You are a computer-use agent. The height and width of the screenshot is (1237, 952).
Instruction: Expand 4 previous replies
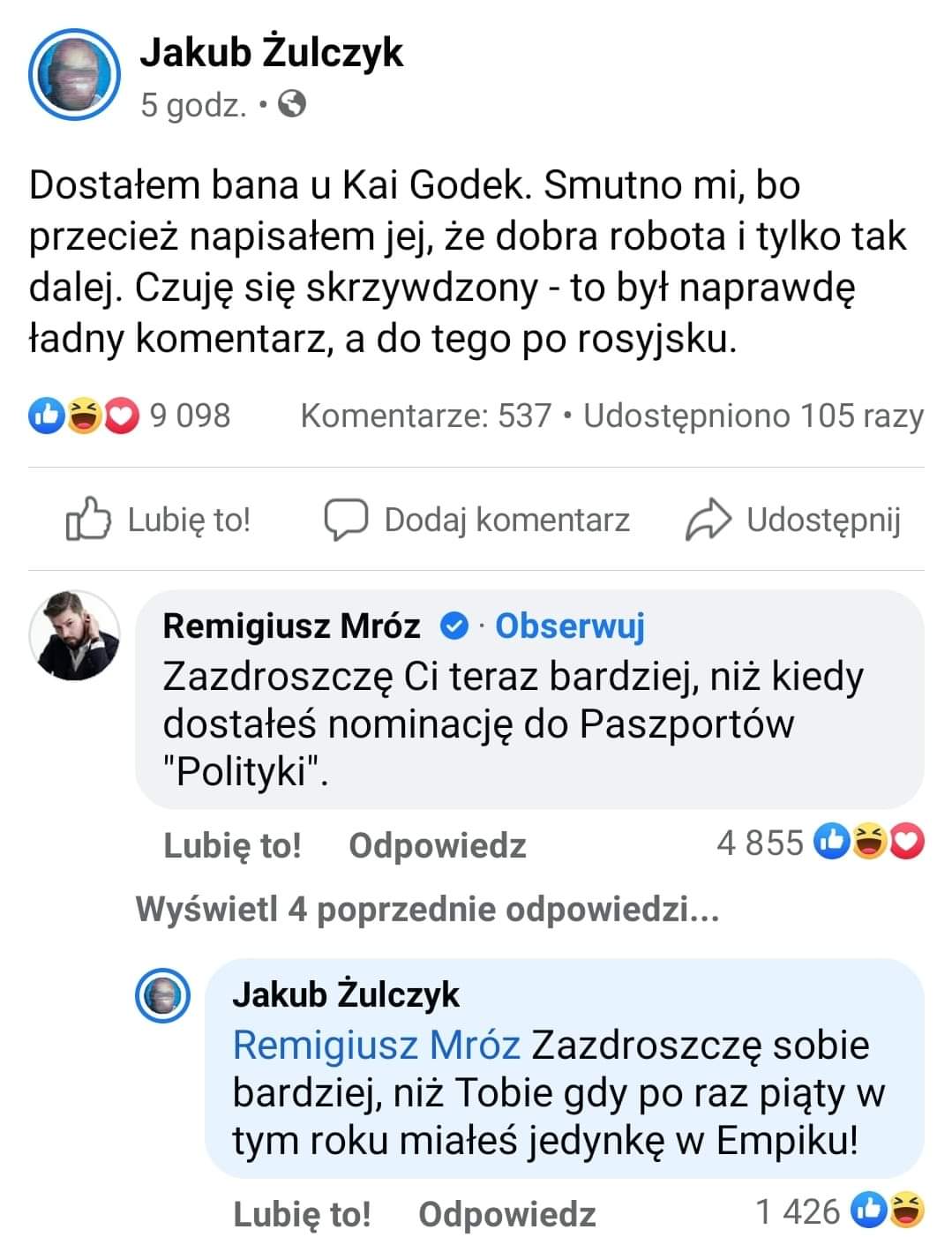(427, 909)
